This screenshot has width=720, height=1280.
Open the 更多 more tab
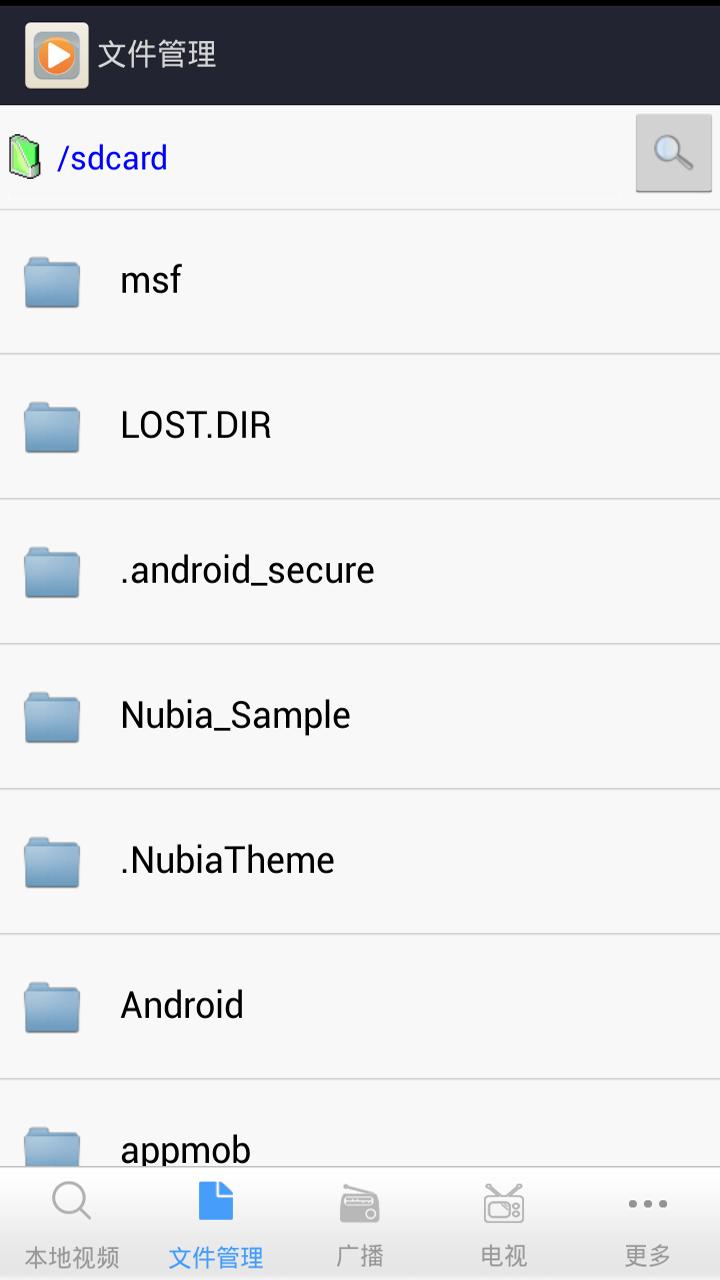648,1224
